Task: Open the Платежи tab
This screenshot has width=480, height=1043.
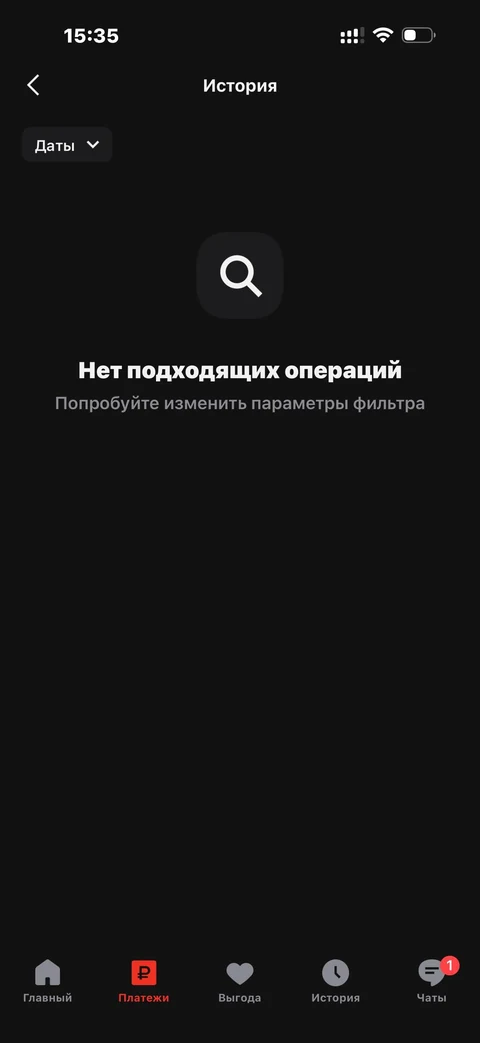Action: pos(144,982)
